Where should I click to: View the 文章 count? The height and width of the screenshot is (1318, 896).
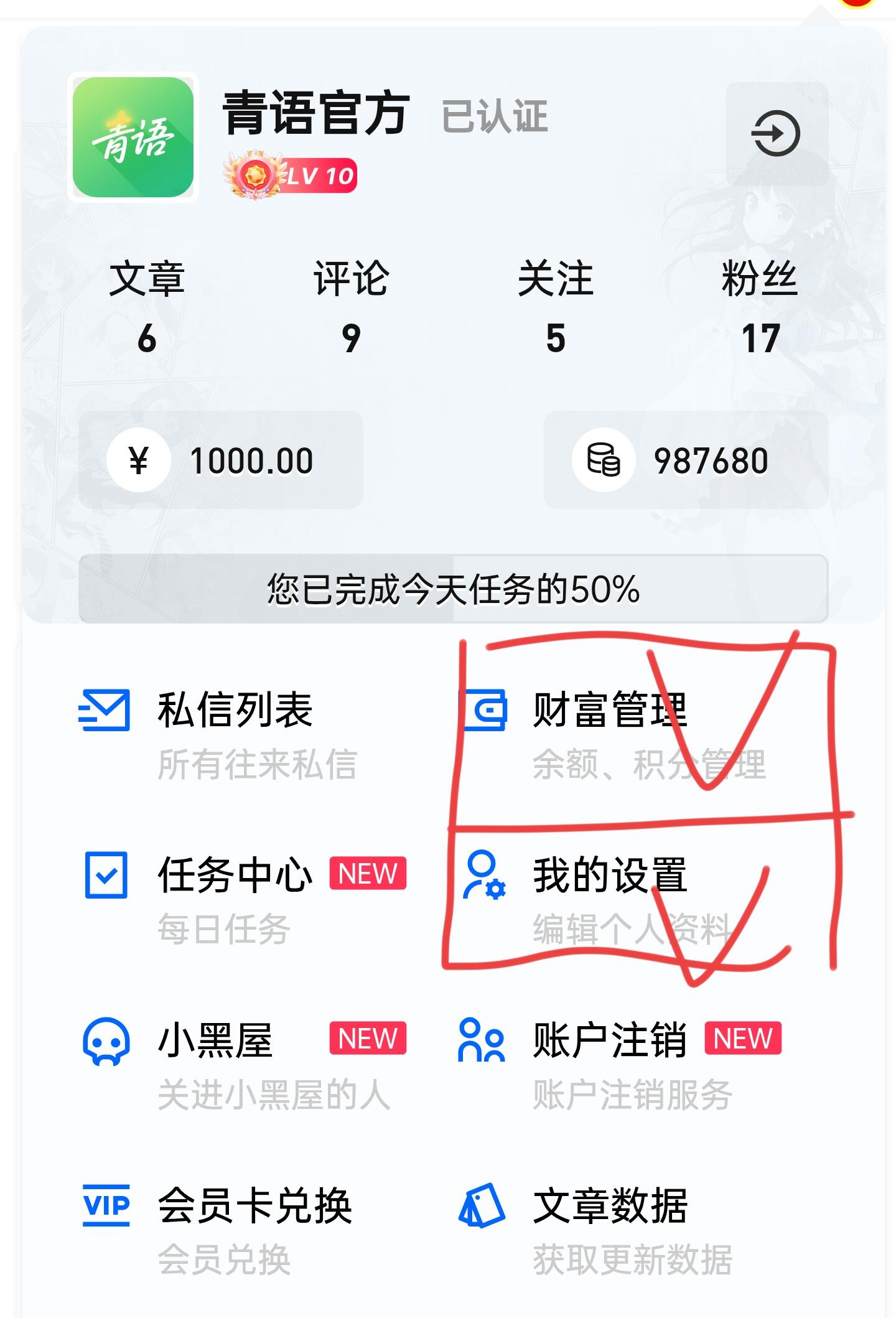[x=147, y=307]
